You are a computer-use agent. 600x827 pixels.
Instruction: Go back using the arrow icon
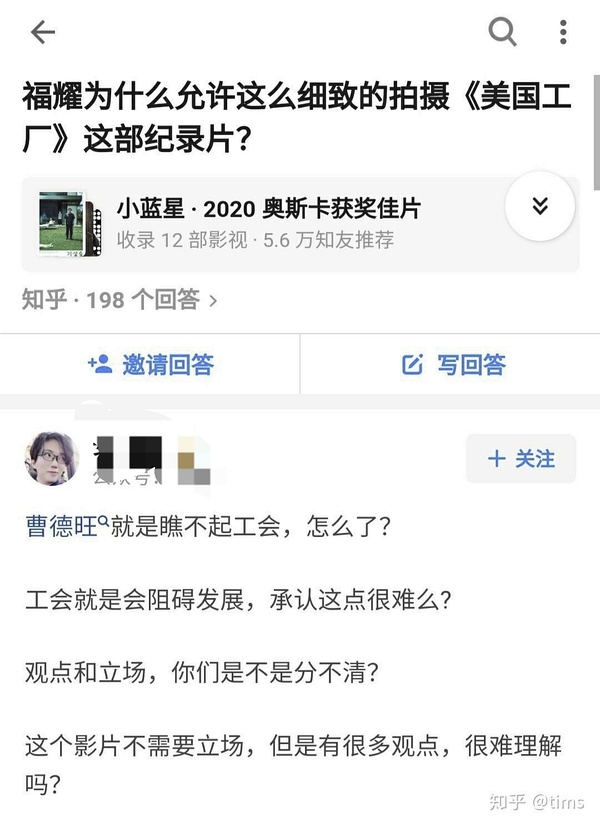(43, 33)
